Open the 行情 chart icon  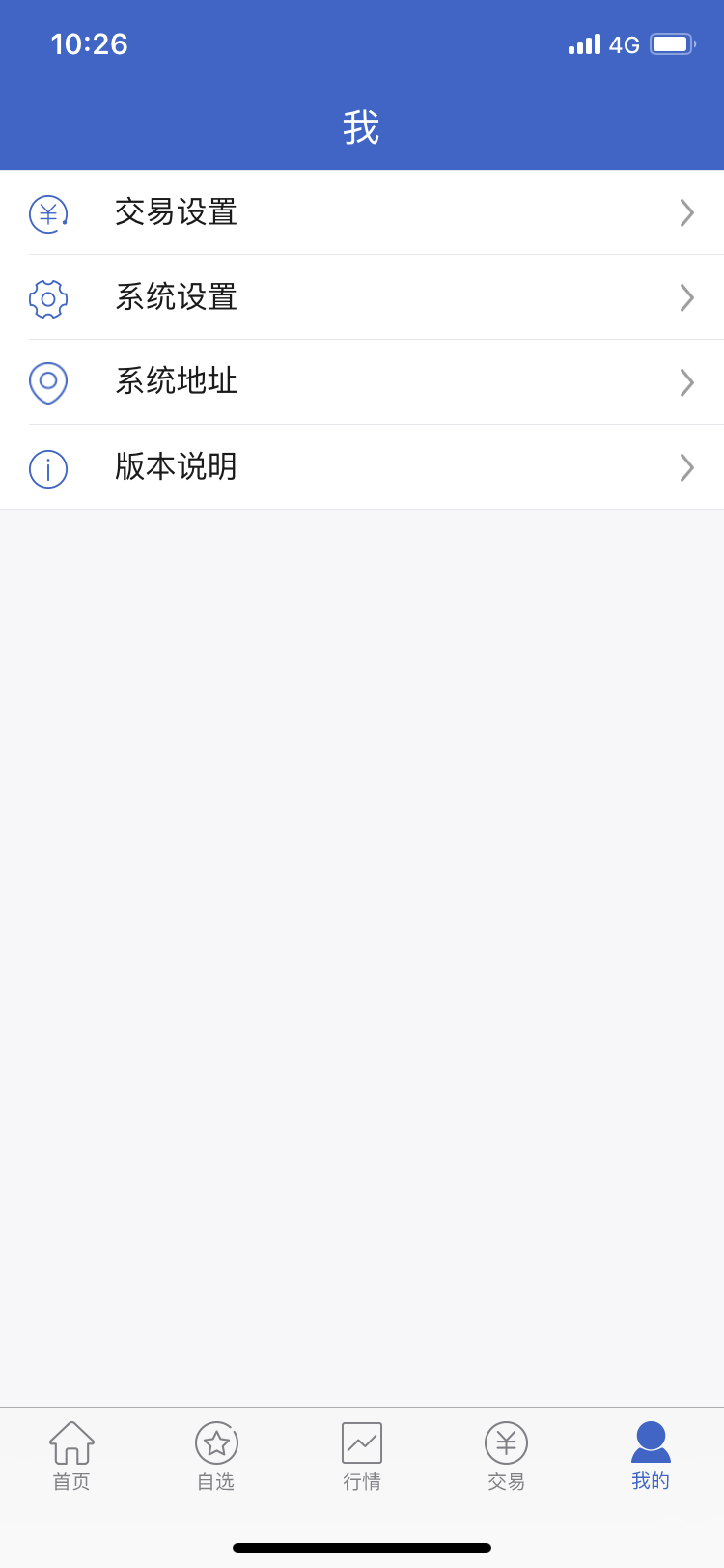(x=361, y=1441)
